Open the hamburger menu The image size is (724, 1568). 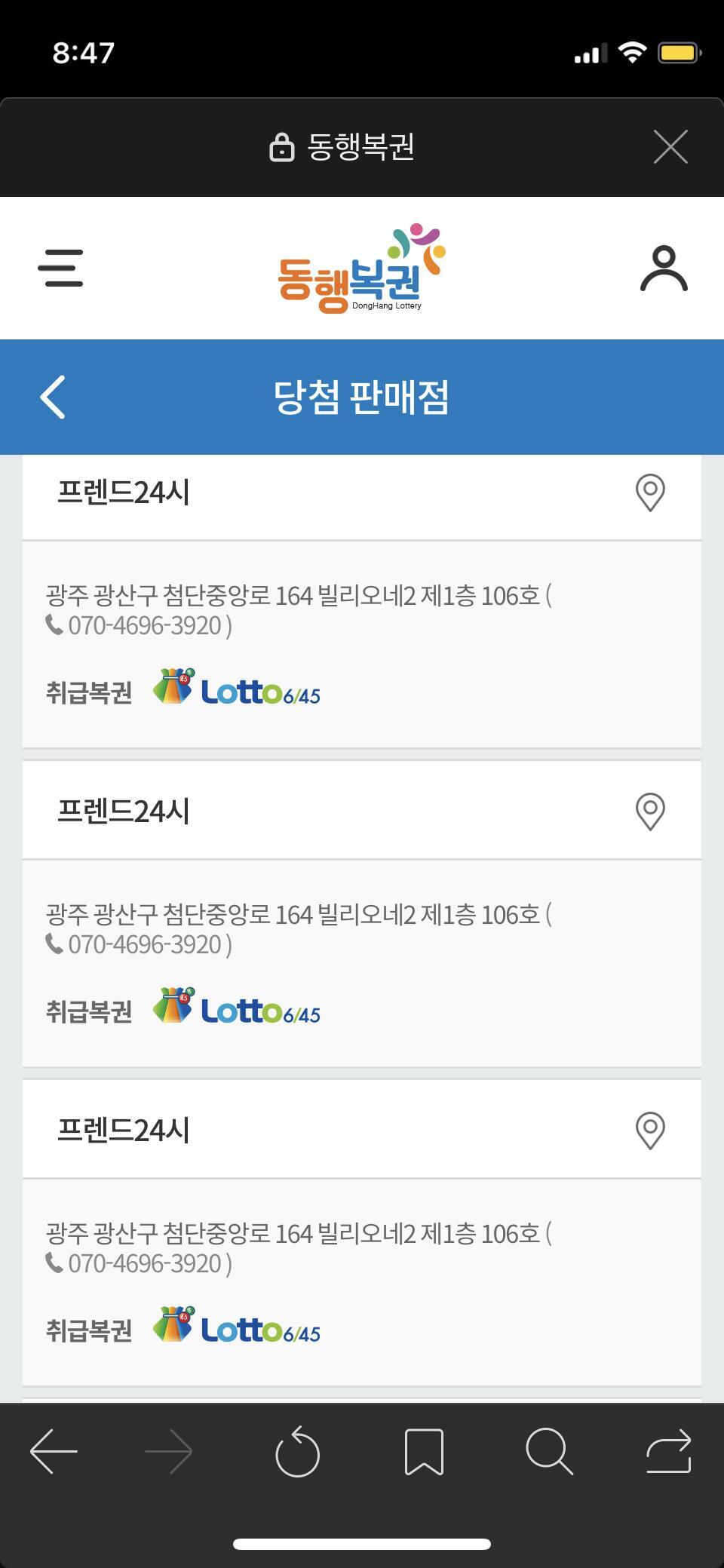click(x=60, y=268)
